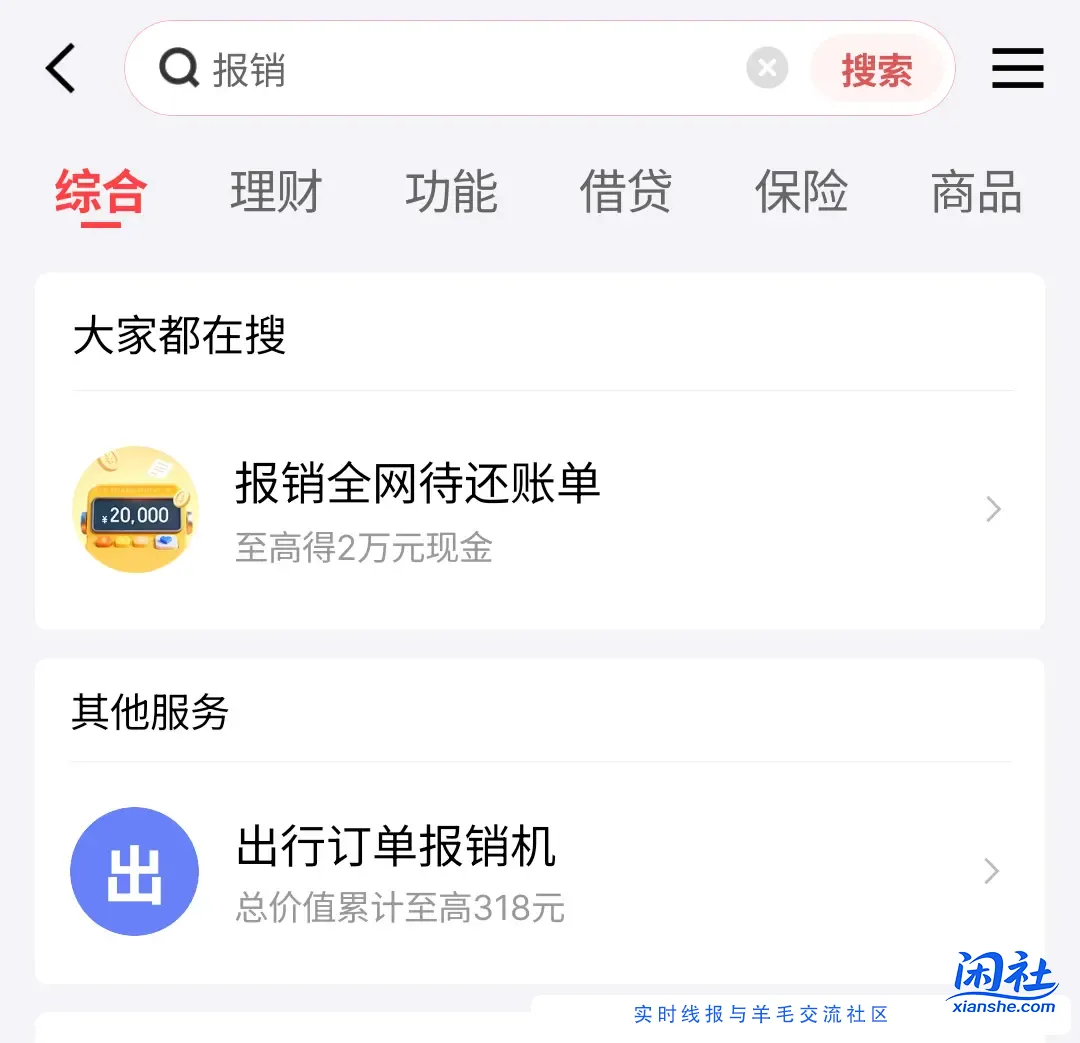
Task: Select the 综合 tab
Action: (x=101, y=192)
